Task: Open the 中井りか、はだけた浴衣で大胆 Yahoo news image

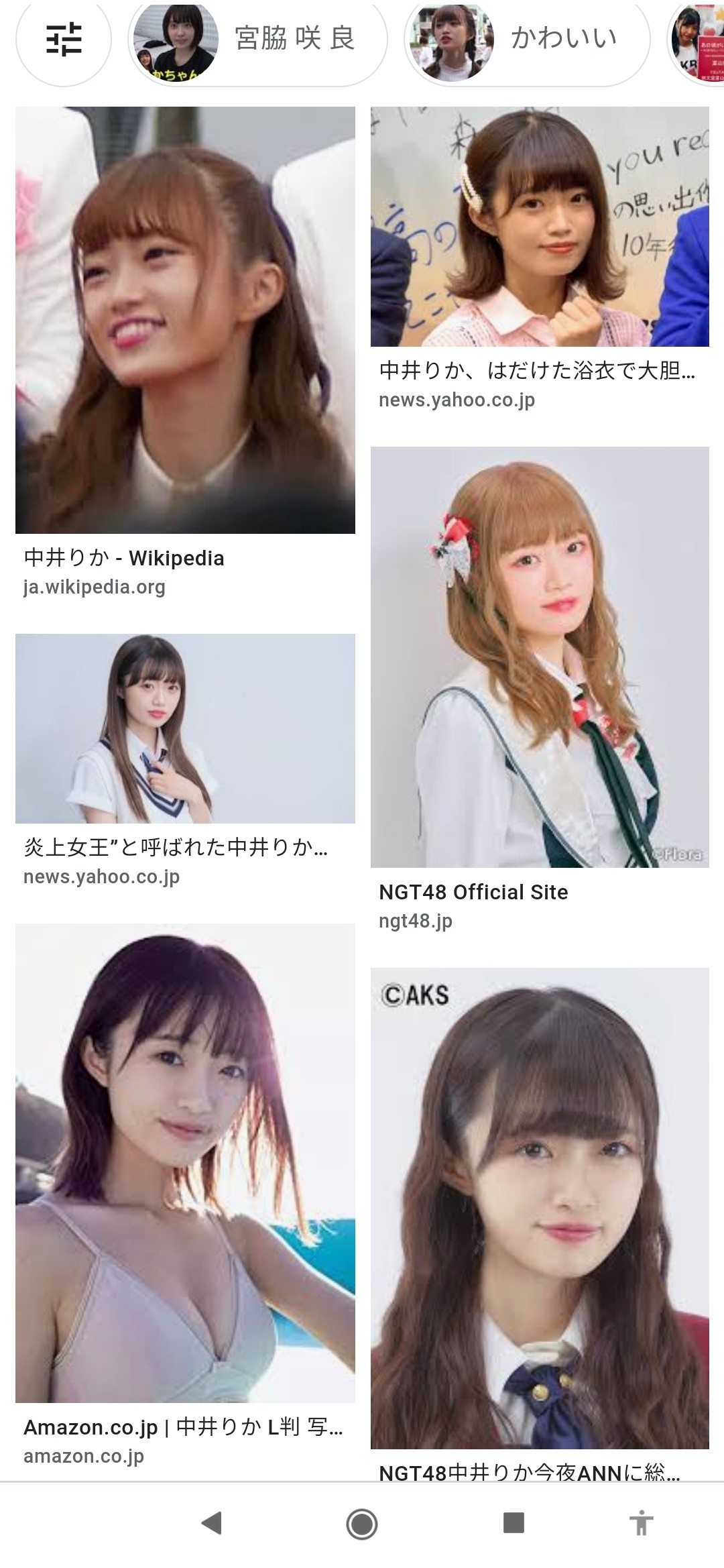Action: click(540, 227)
